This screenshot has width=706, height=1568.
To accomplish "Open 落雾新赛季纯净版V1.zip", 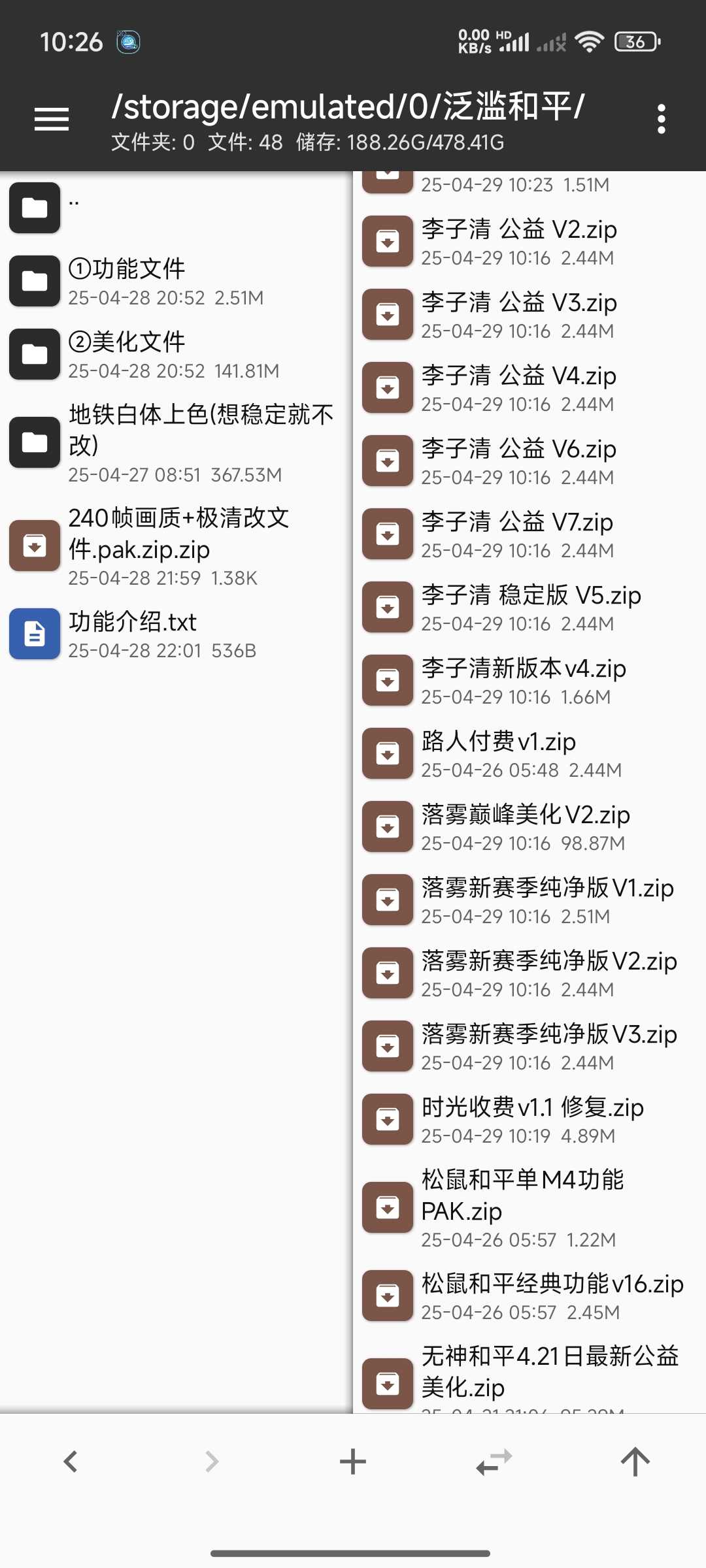I will 529,901.
